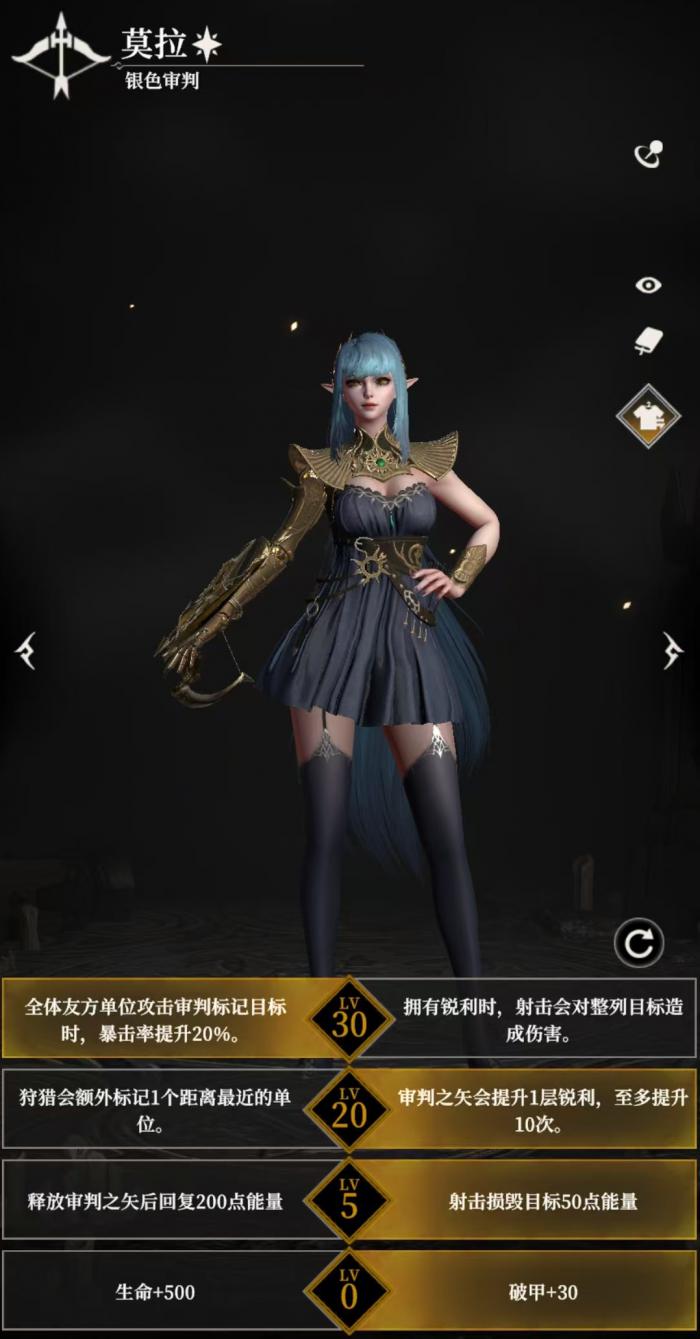Screen dimensions: 700x1339
Task: Toggle the eye visibility icon
Action: pyautogui.click(x=649, y=285)
